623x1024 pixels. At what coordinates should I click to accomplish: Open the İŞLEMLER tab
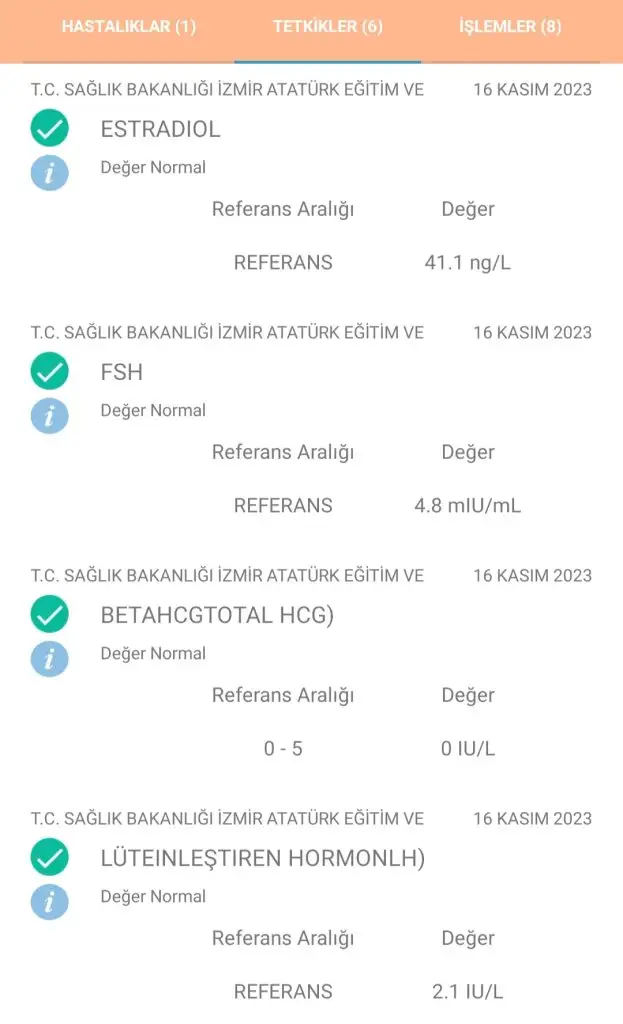tap(510, 27)
